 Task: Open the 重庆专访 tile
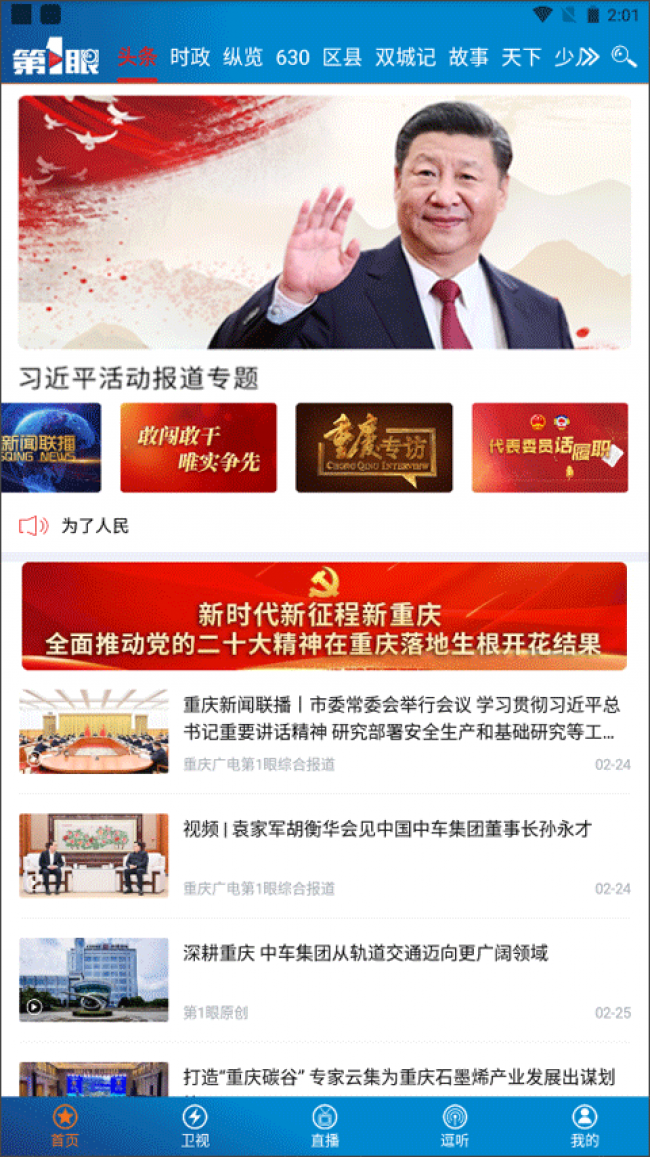click(373, 448)
